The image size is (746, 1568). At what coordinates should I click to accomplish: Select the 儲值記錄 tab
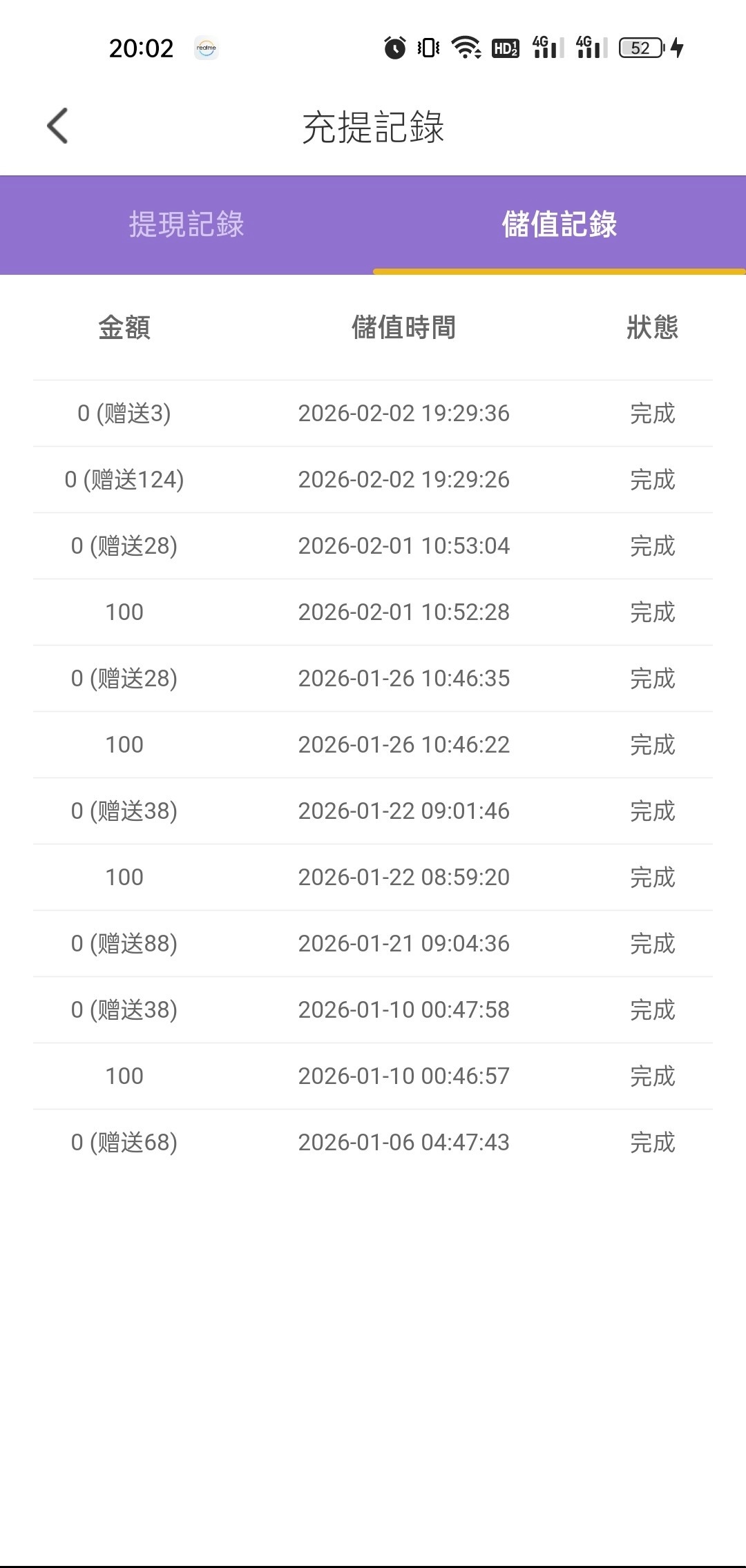tap(559, 224)
